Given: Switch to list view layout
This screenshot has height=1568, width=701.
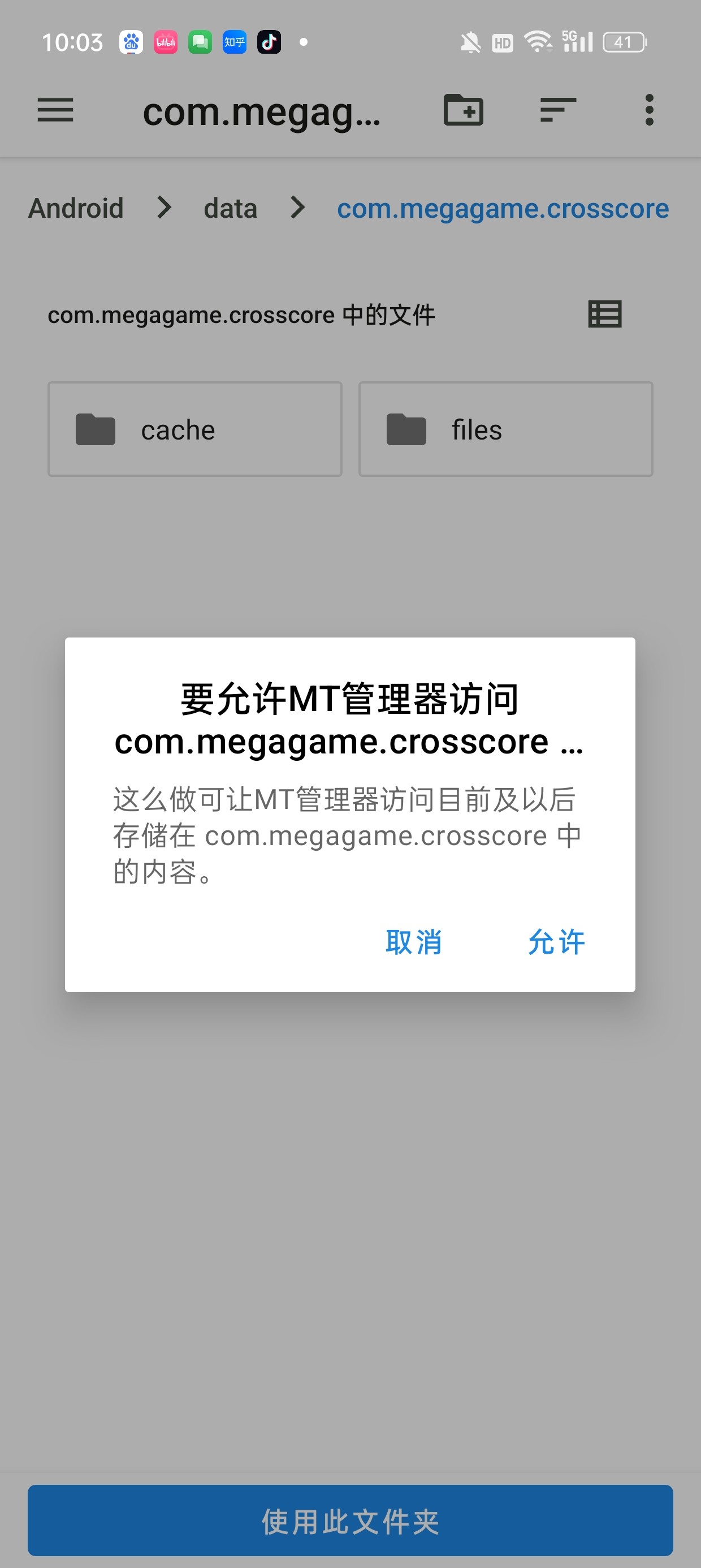Looking at the screenshot, I should 605,315.
